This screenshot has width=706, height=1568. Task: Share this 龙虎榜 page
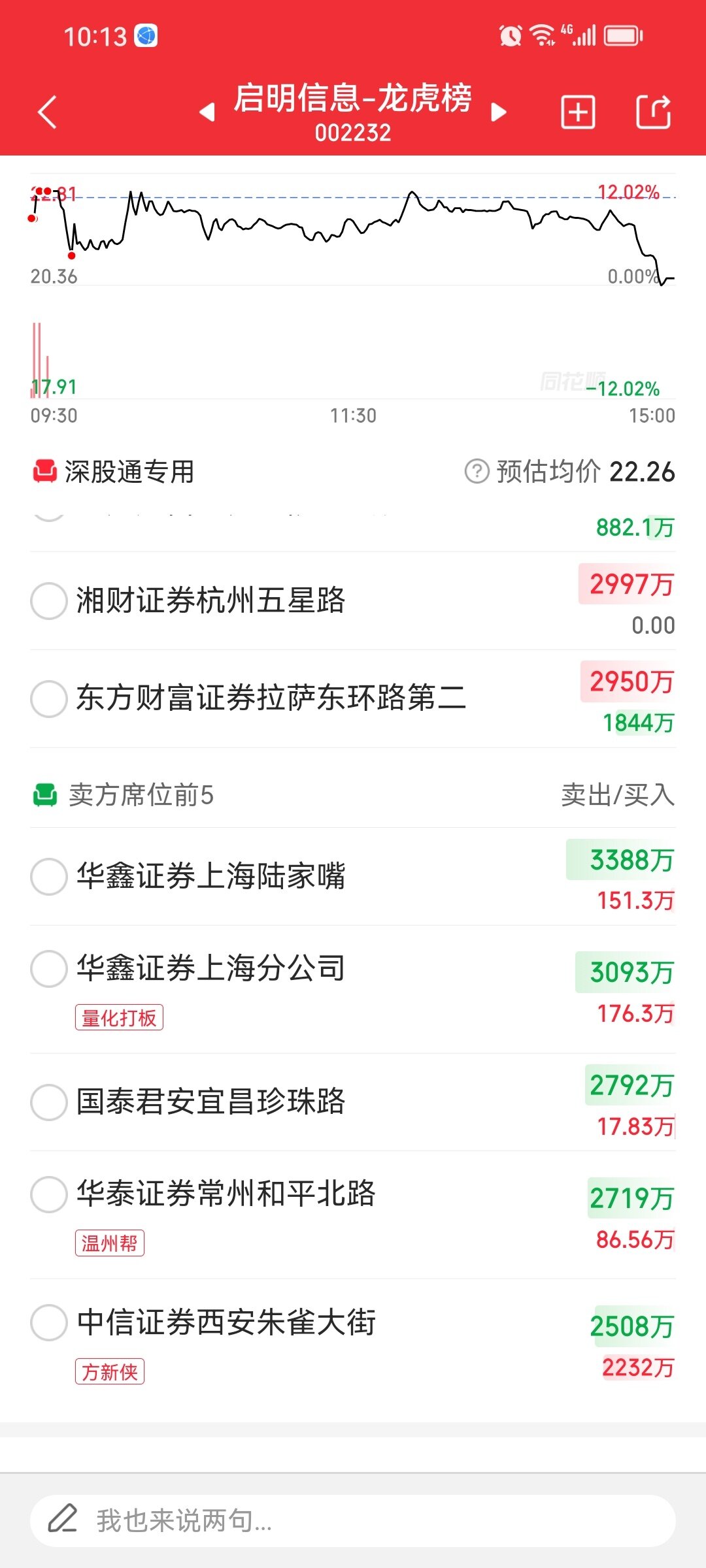(x=654, y=112)
